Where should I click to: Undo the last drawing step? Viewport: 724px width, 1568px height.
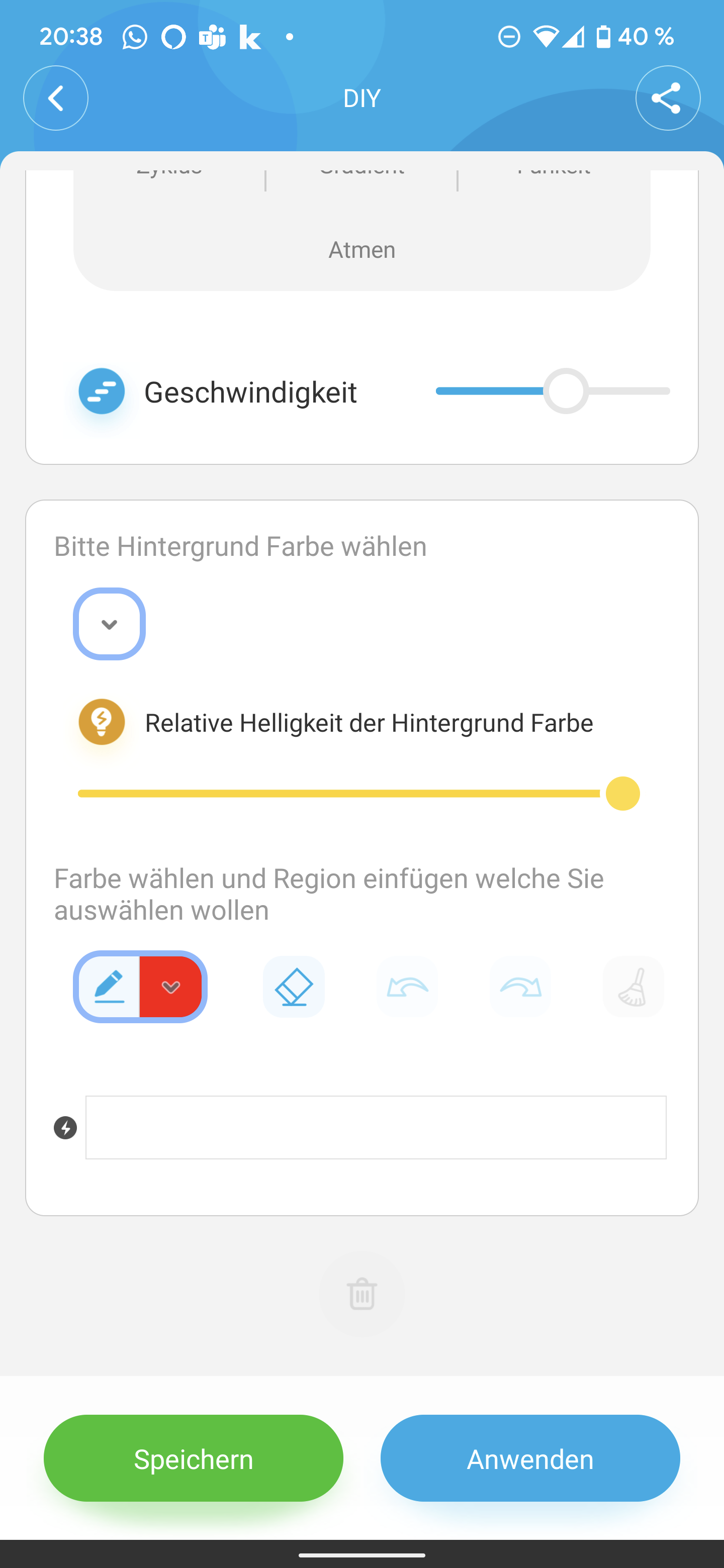pyautogui.click(x=407, y=987)
